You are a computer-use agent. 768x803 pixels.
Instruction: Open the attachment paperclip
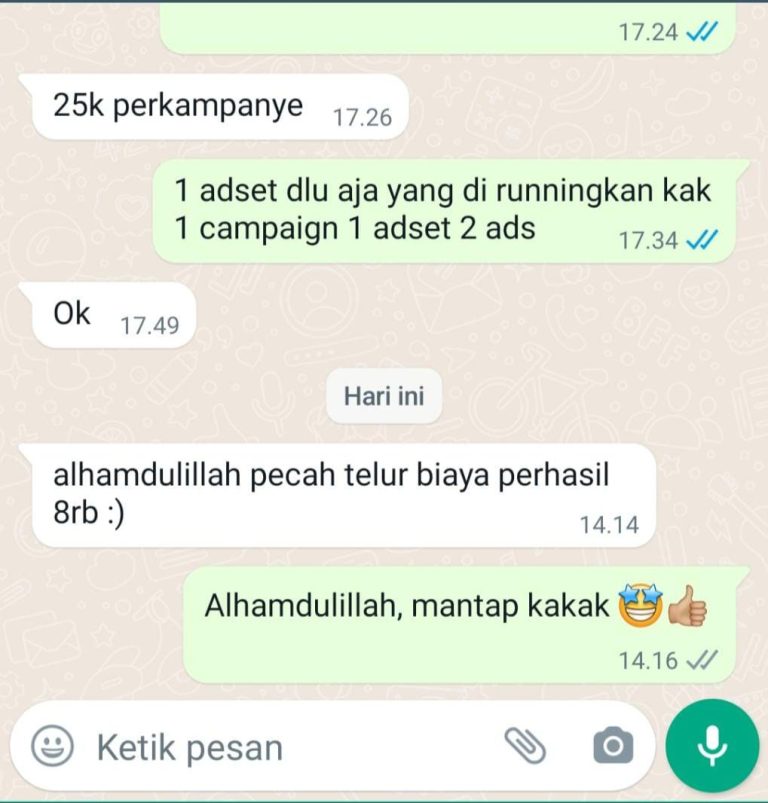point(524,746)
